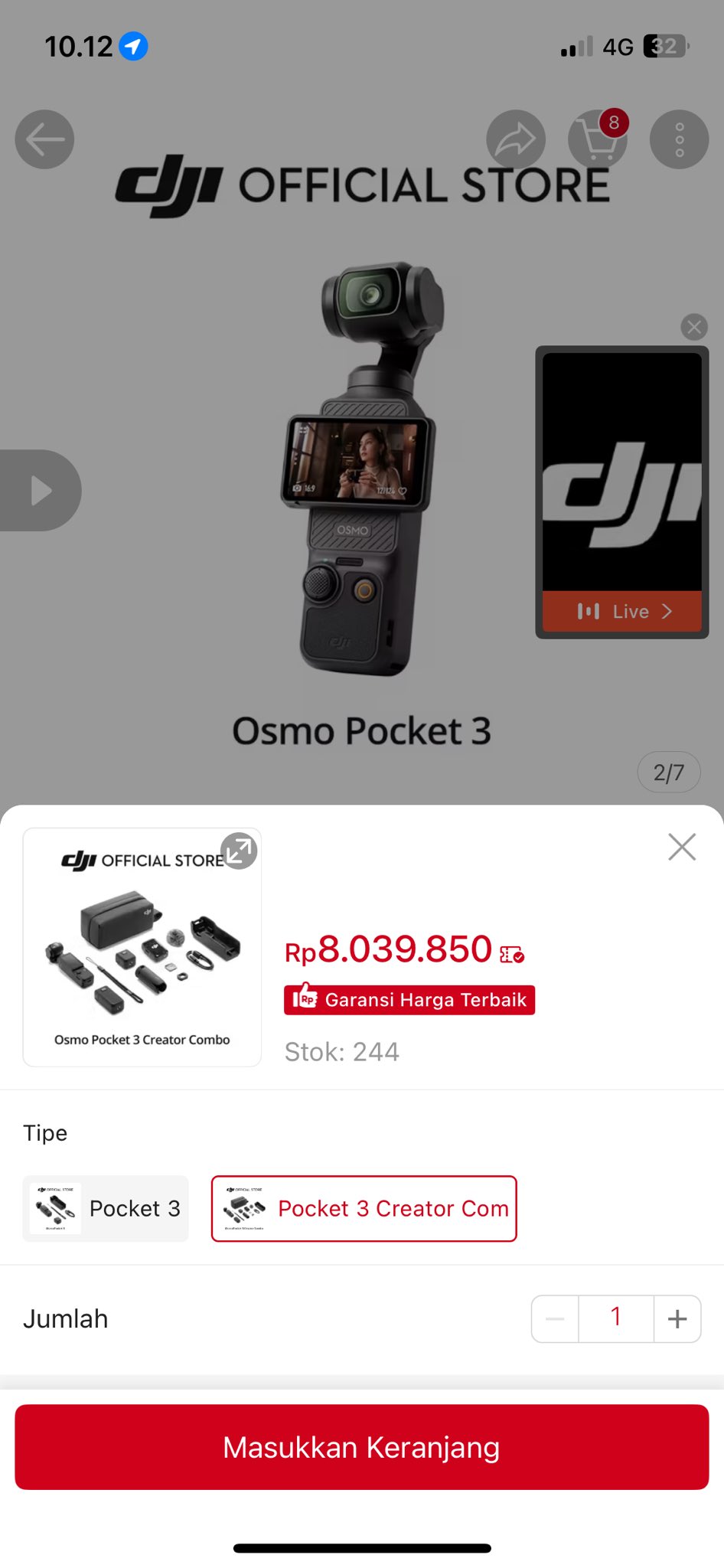Edit the quantity number field
724x1568 pixels.
(x=616, y=1318)
